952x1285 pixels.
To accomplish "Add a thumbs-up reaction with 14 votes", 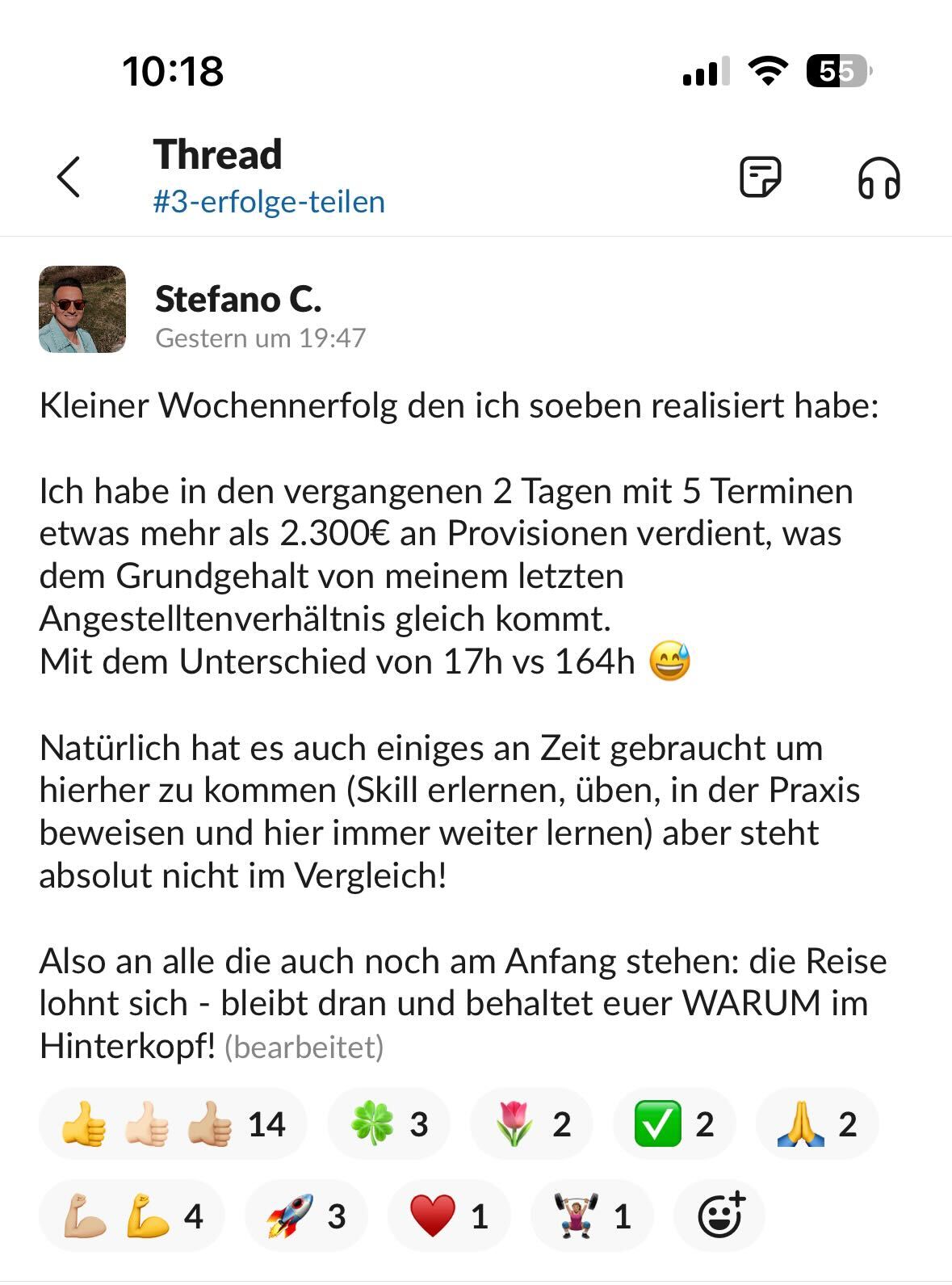I will [173, 1124].
